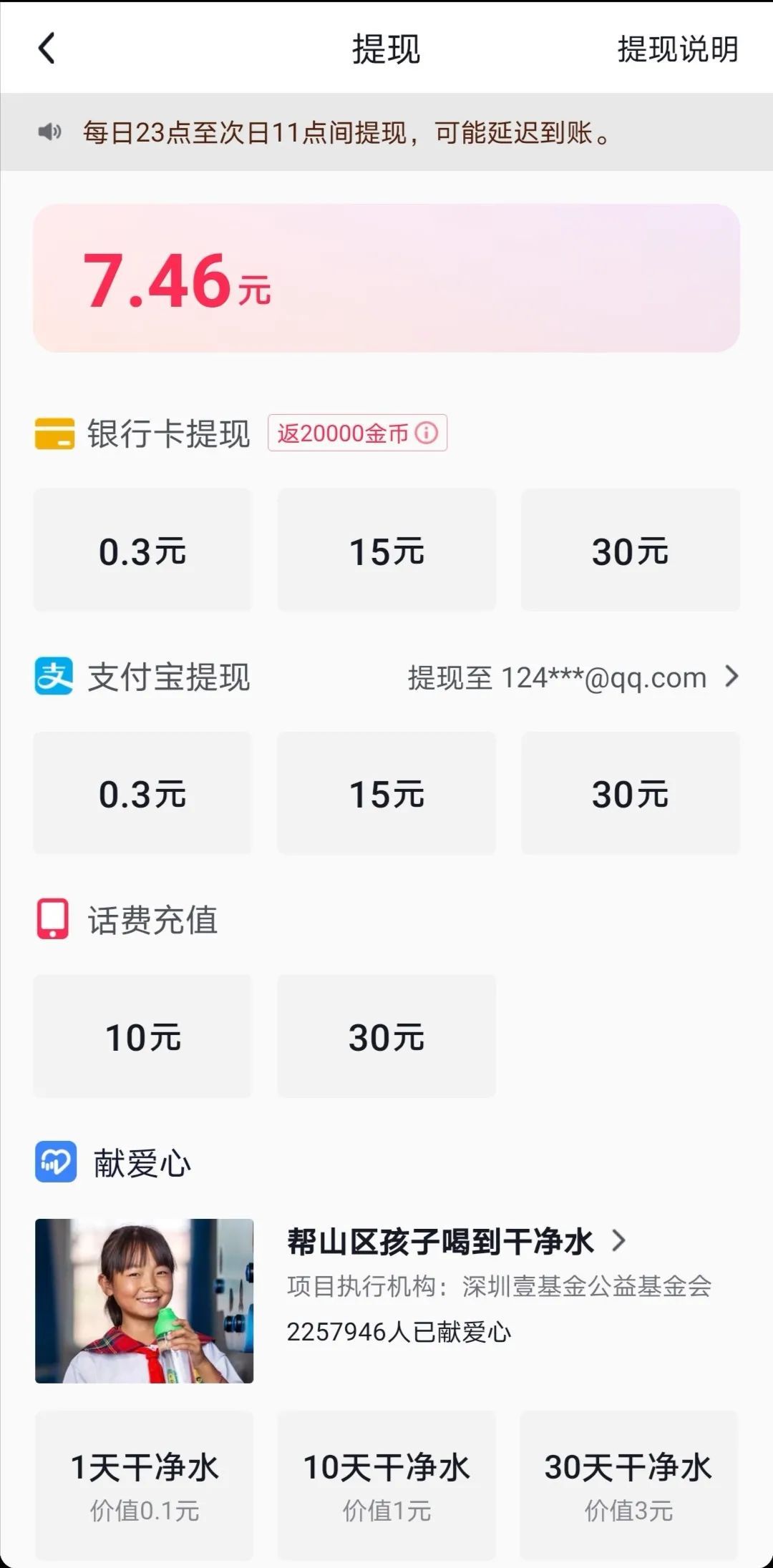773x1568 pixels.
Task: Donate 1天干净水 worth 0.1元
Action: click(x=144, y=1484)
